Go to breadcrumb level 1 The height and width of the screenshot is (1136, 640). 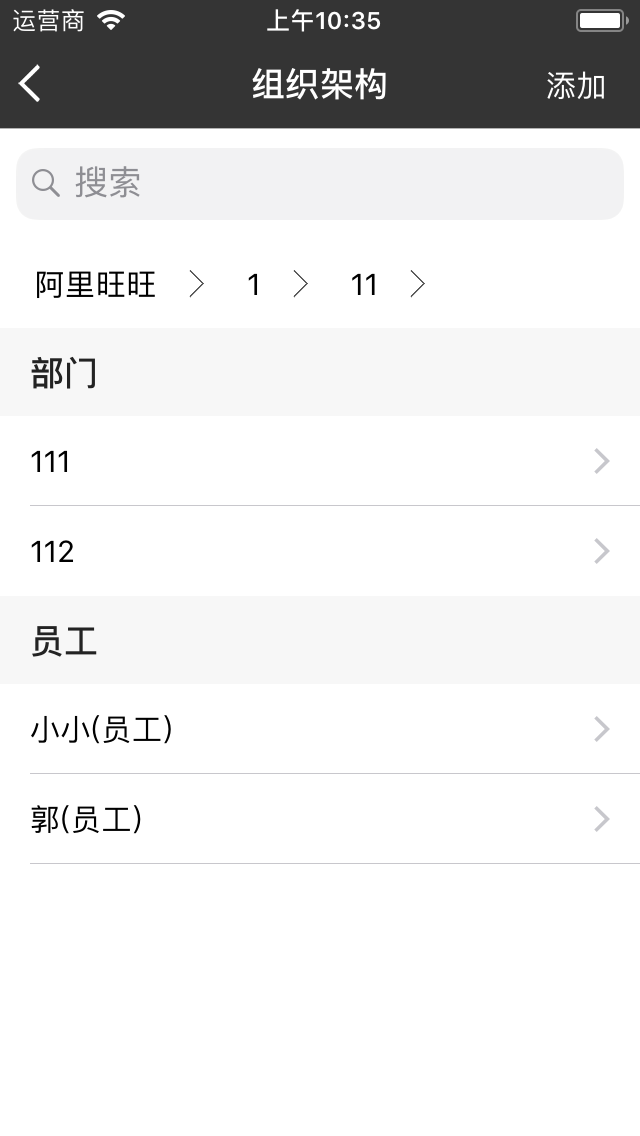[254, 285]
